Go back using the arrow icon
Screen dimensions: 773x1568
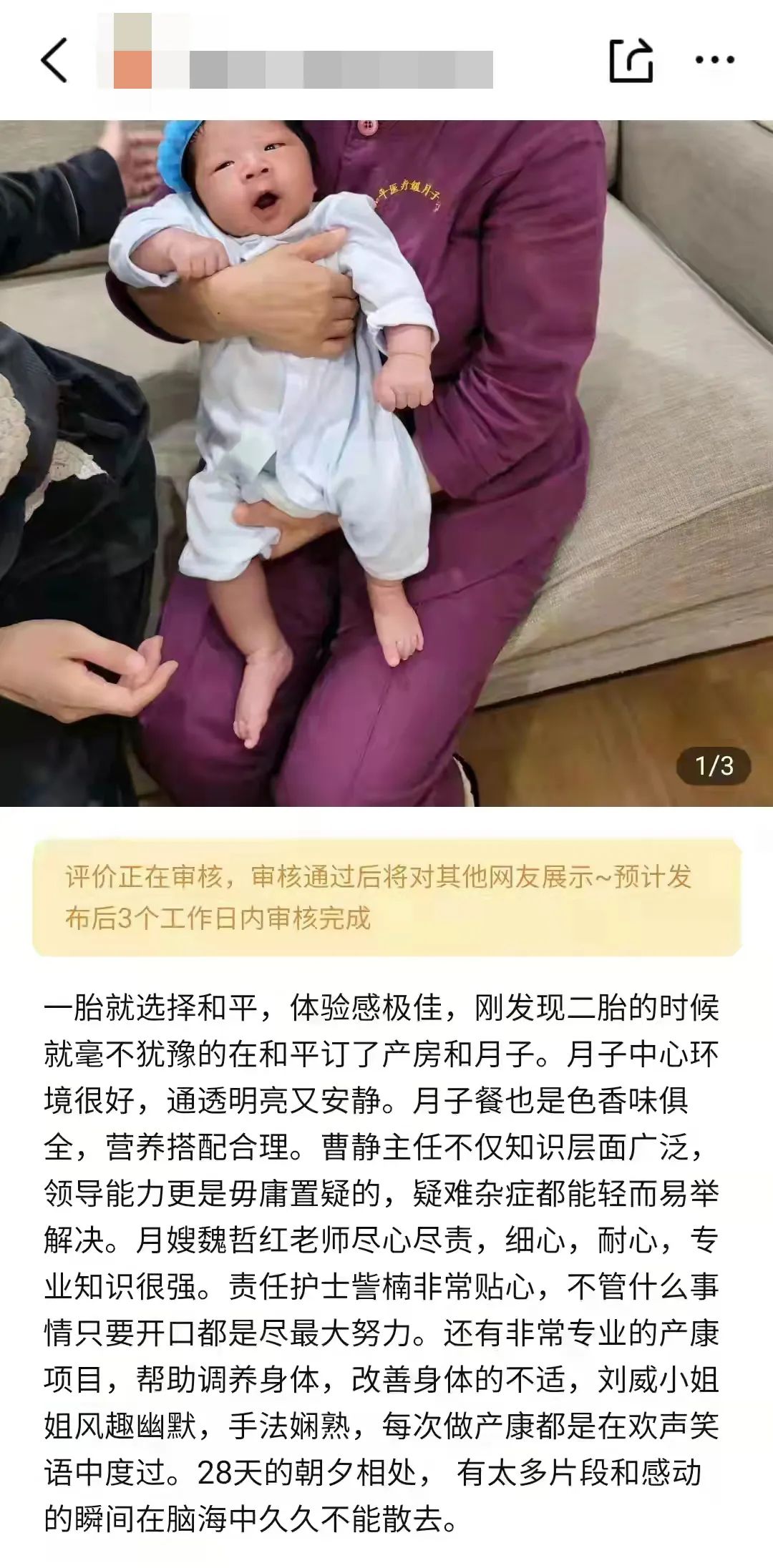point(55,60)
